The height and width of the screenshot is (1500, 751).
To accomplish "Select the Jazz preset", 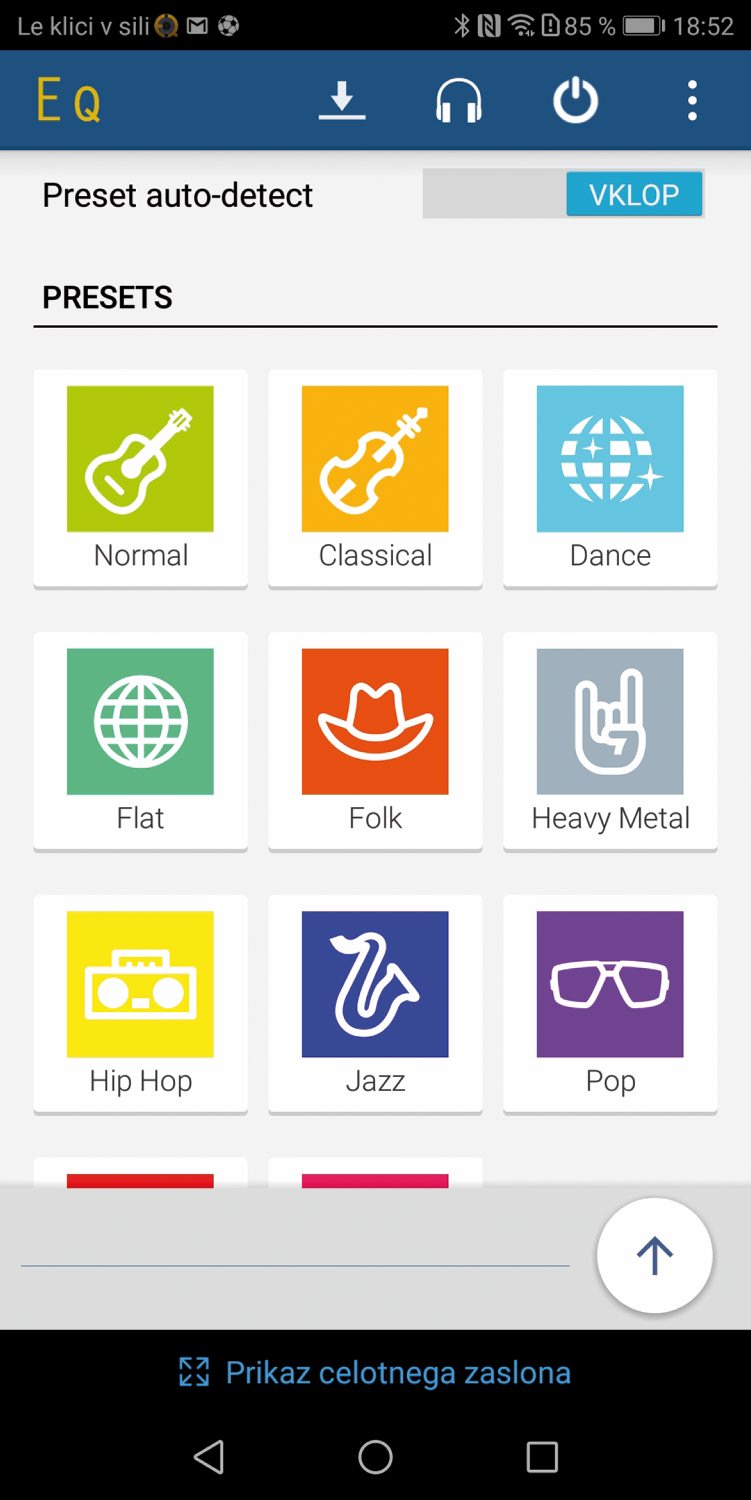I will click(375, 1004).
